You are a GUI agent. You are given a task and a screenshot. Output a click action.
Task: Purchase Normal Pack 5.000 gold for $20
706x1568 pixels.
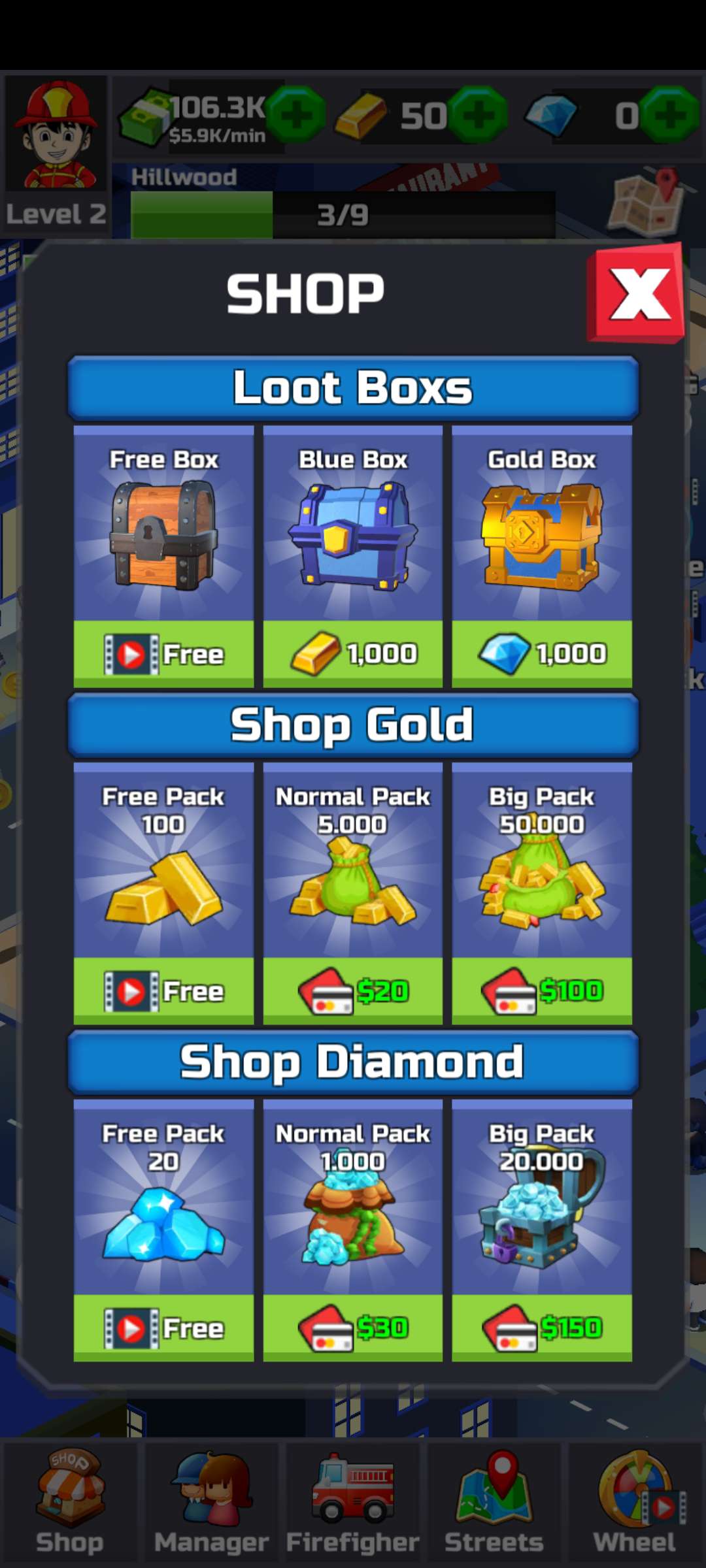(x=353, y=990)
